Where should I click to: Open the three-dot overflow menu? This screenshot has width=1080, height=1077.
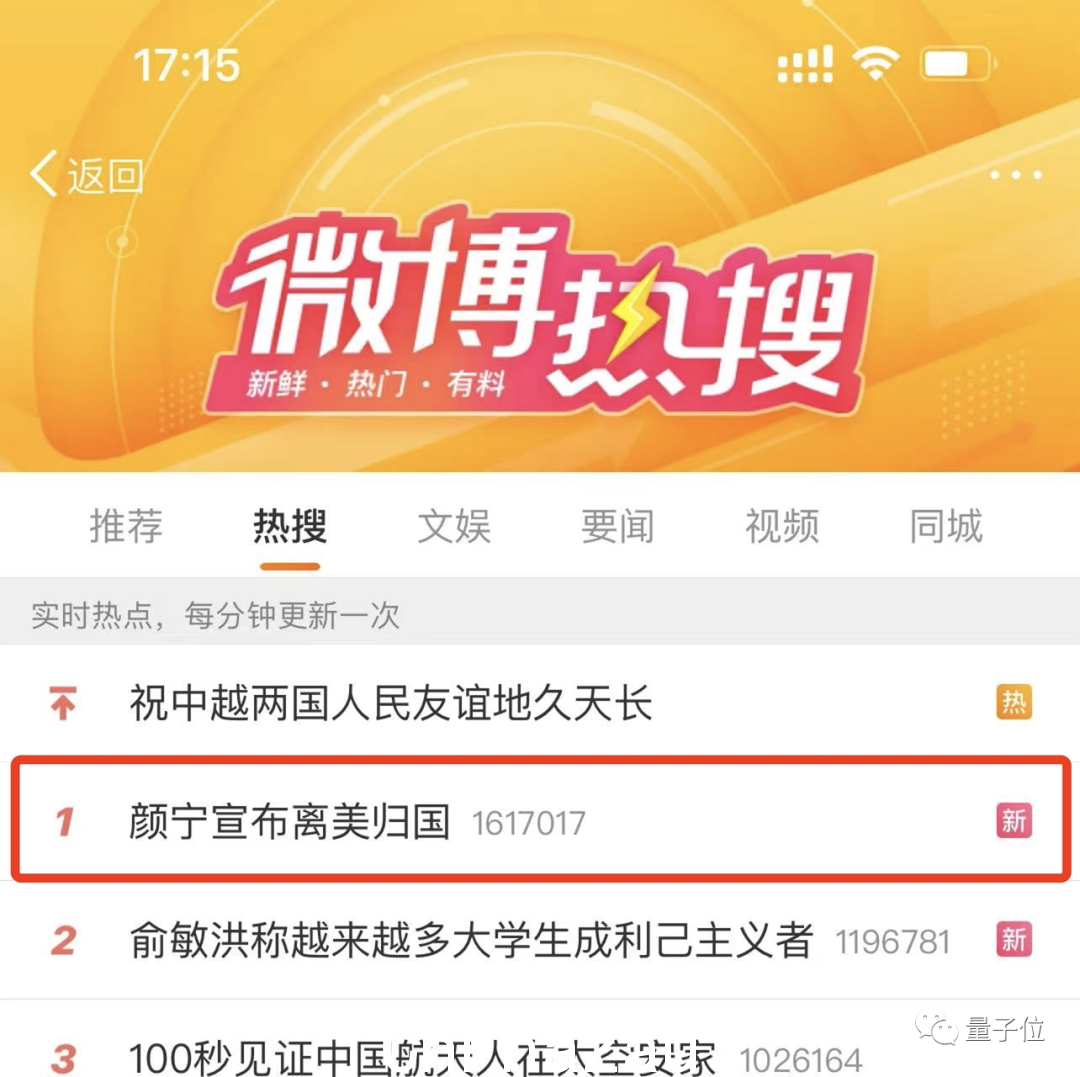click(x=1015, y=176)
